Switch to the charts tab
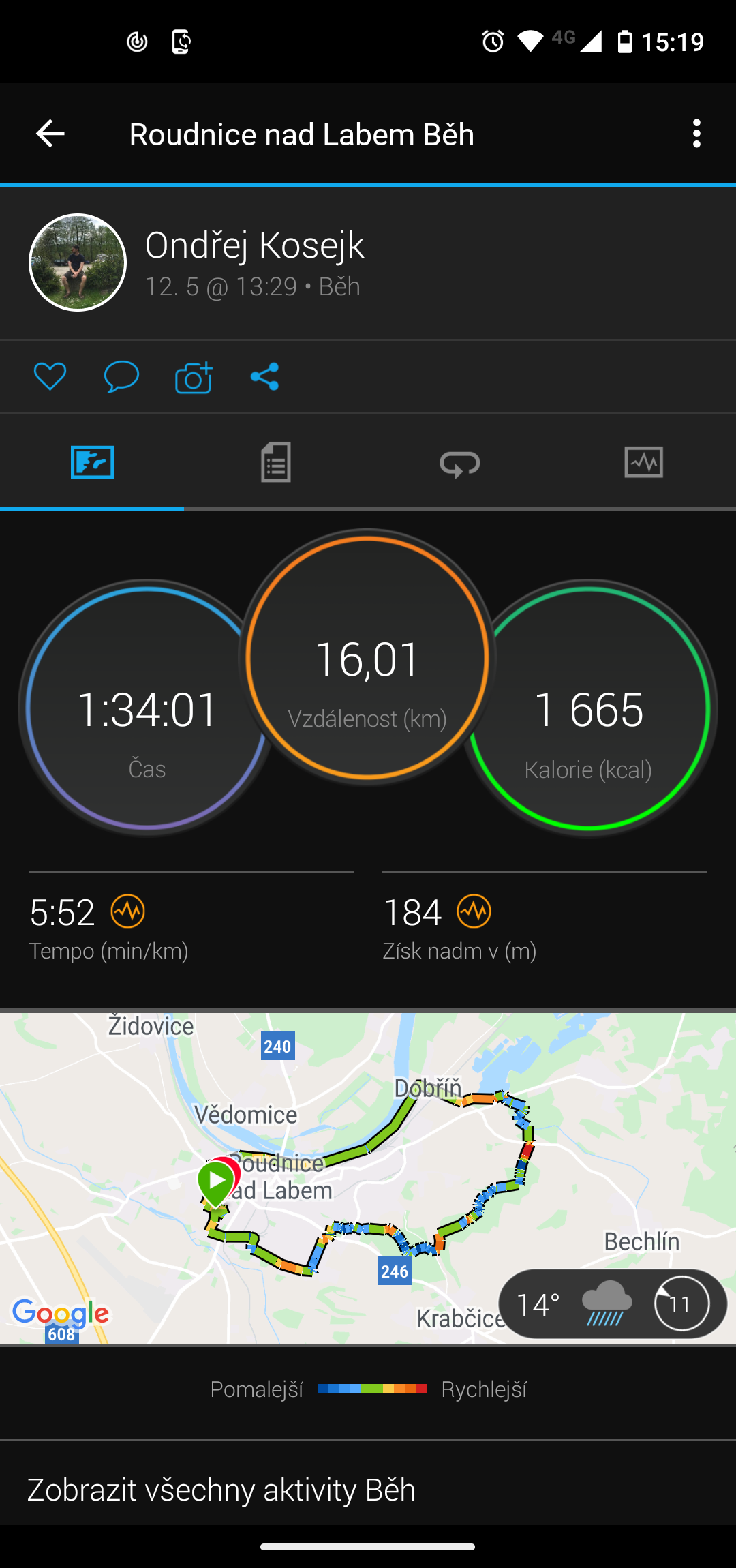 point(644,462)
